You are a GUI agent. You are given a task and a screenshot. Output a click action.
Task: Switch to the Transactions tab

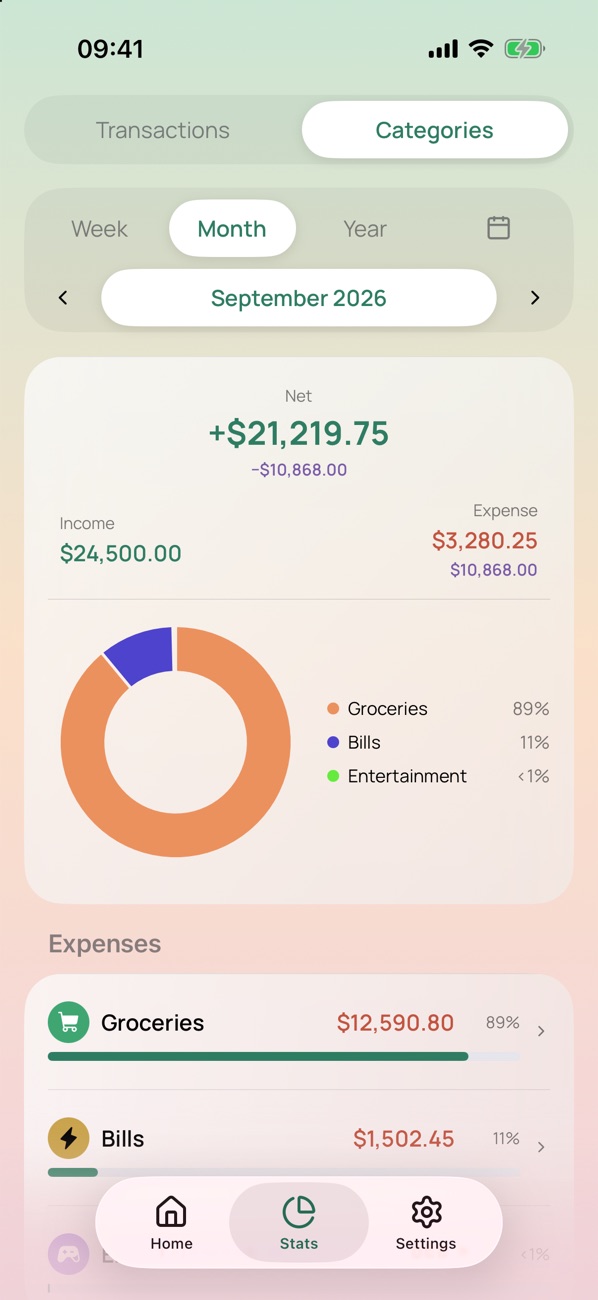[x=163, y=130]
